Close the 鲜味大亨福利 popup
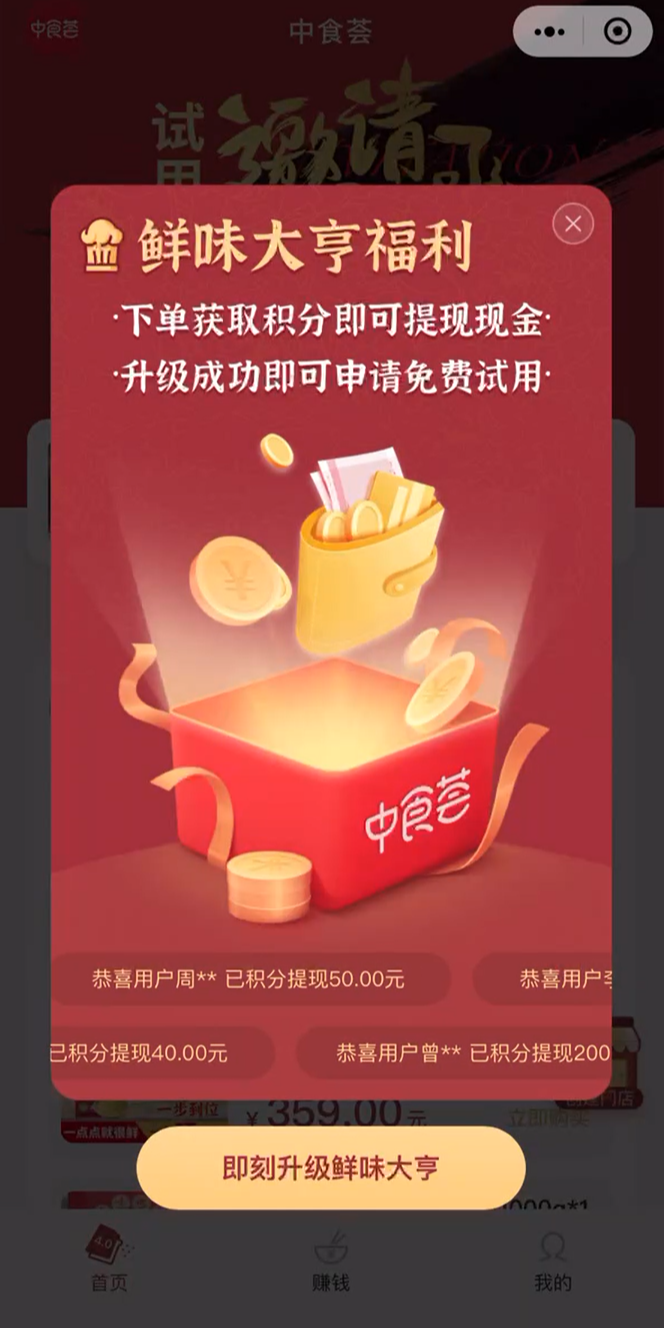 click(x=573, y=225)
